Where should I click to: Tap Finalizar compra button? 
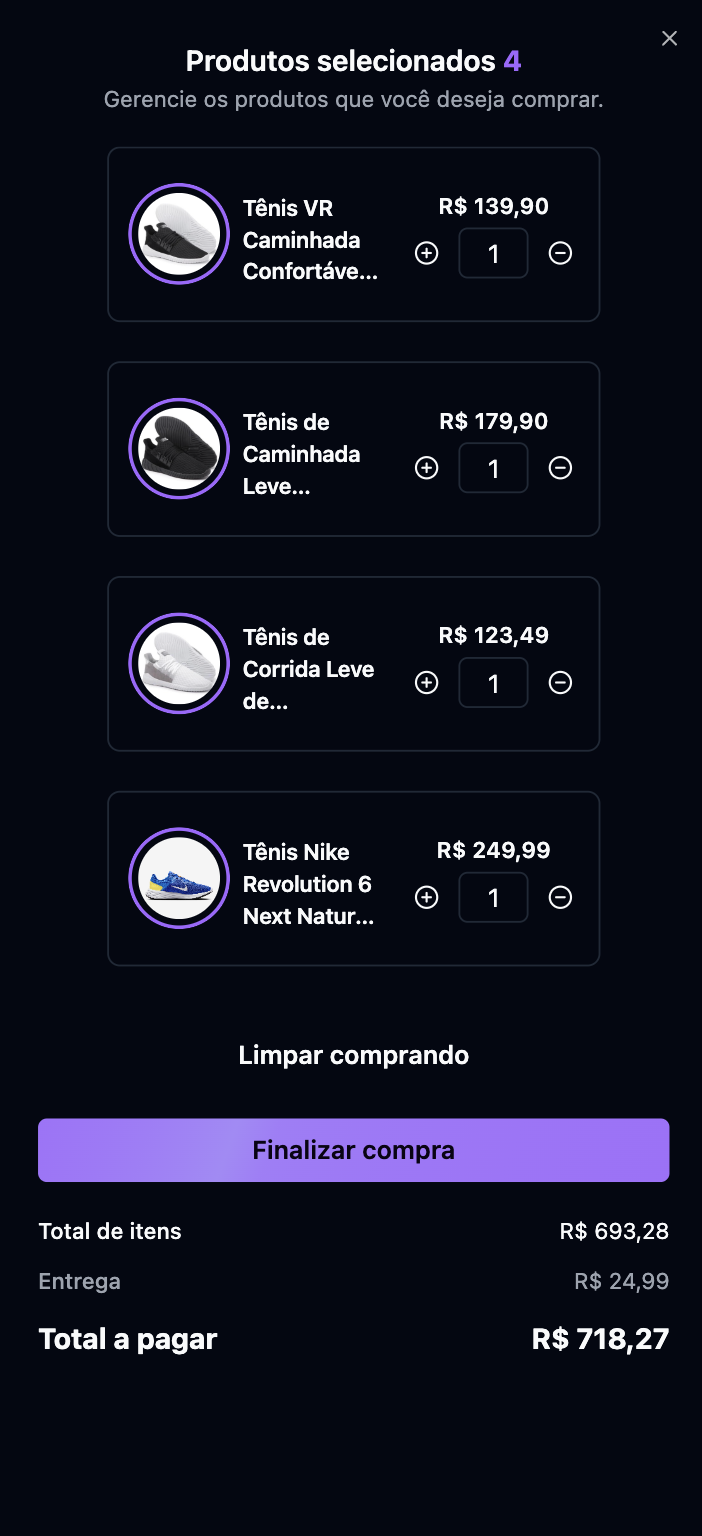pyautogui.click(x=354, y=1150)
